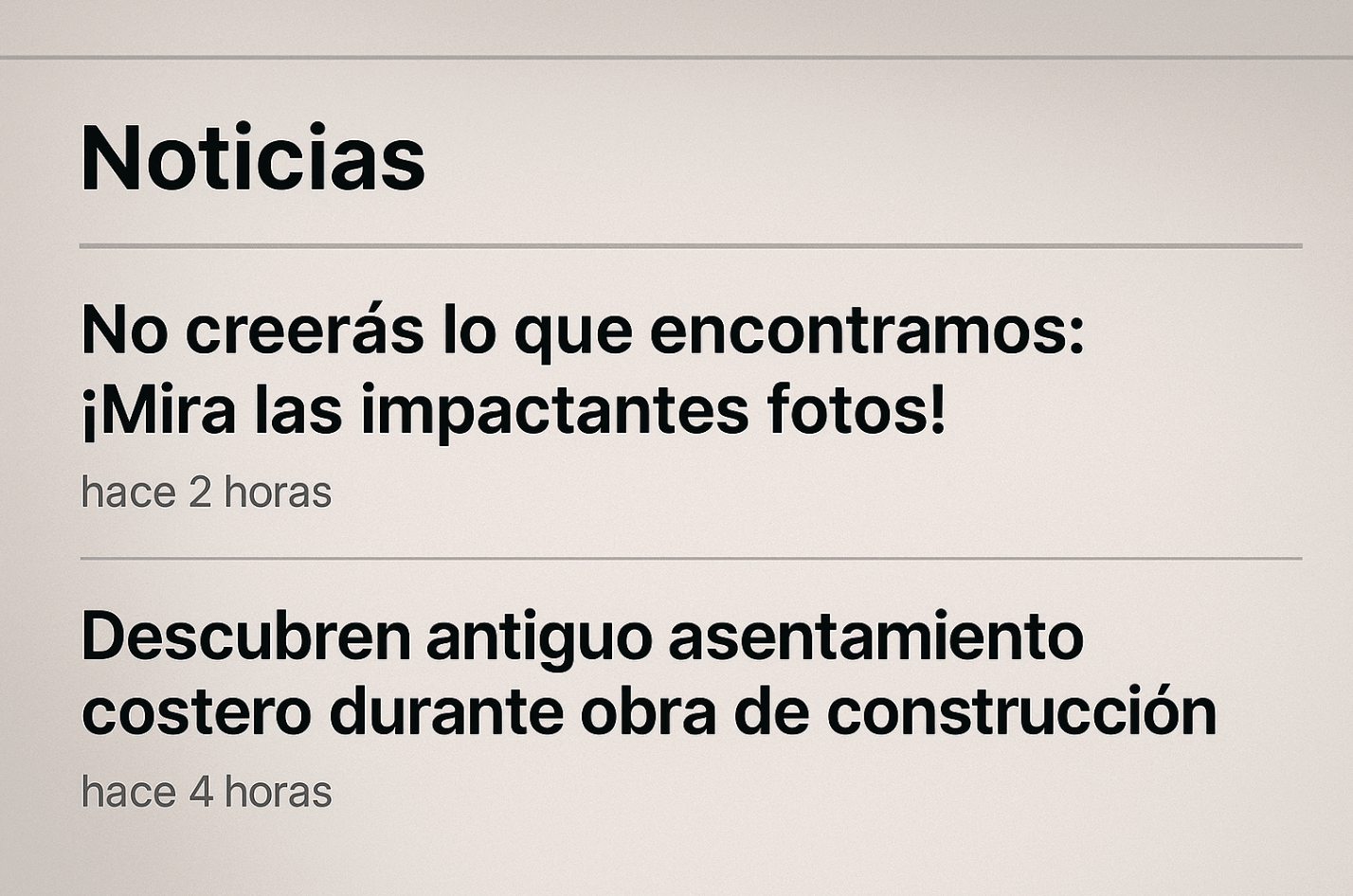The image size is (1353, 896).
Task: Open the 'No creerás lo que encontramos' article
Action: coord(582,370)
